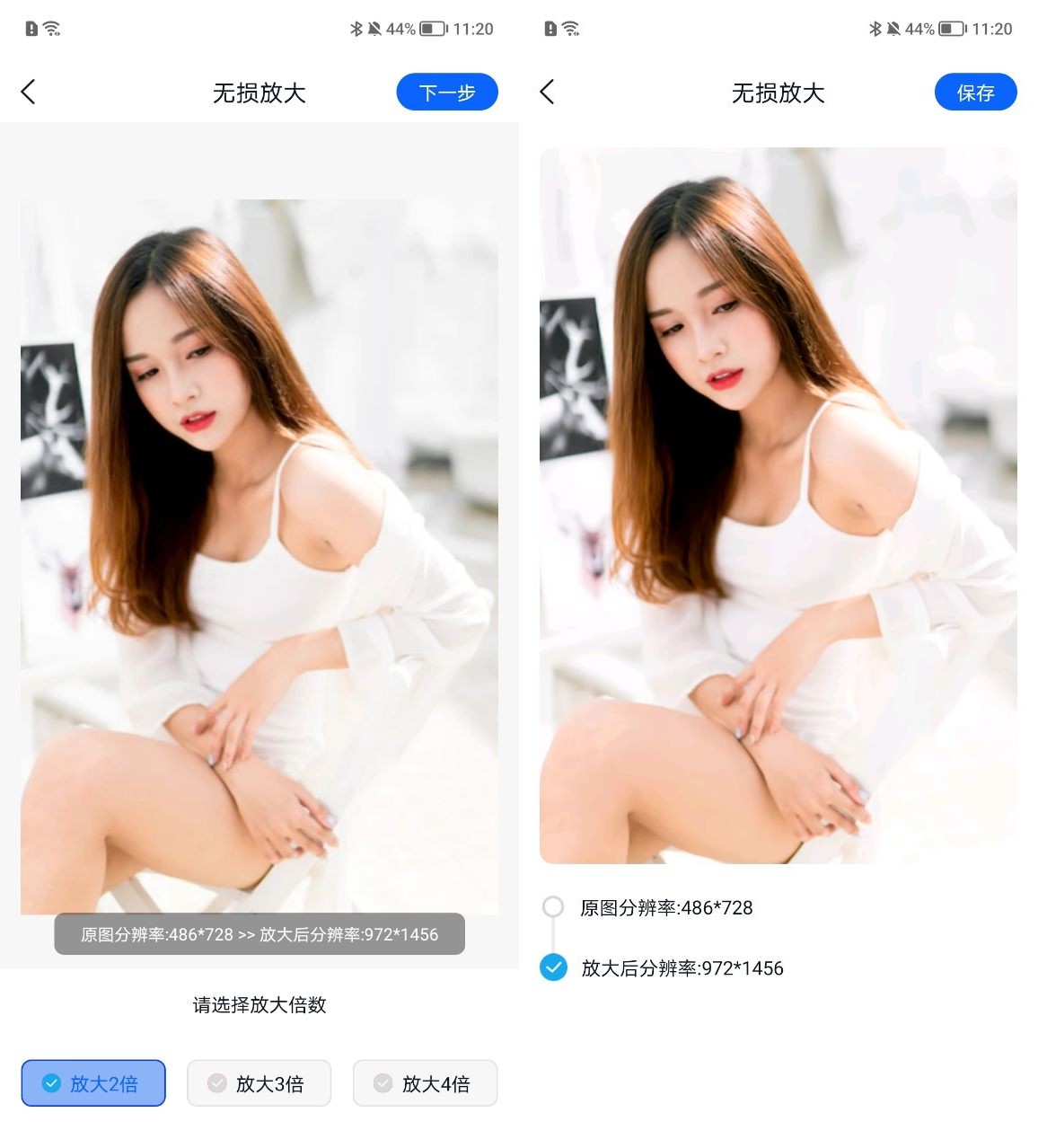Tap the Bluetooth icon in the status bar
1038x1148 pixels.
pyautogui.click(x=356, y=28)
